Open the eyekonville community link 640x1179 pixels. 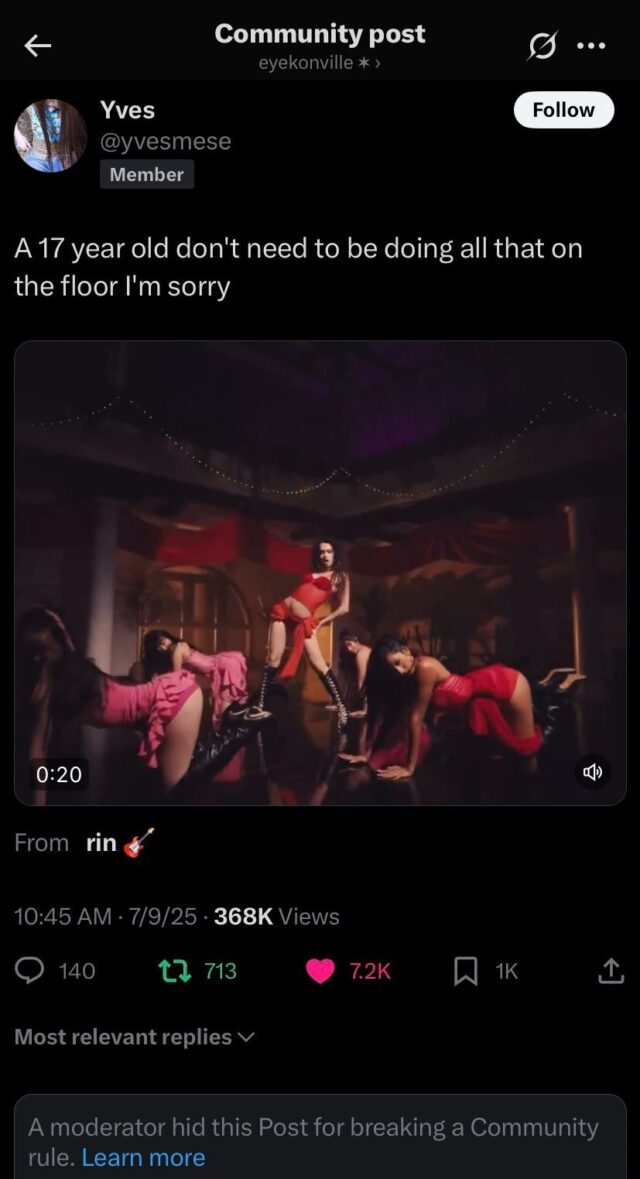tap(319, 63)
